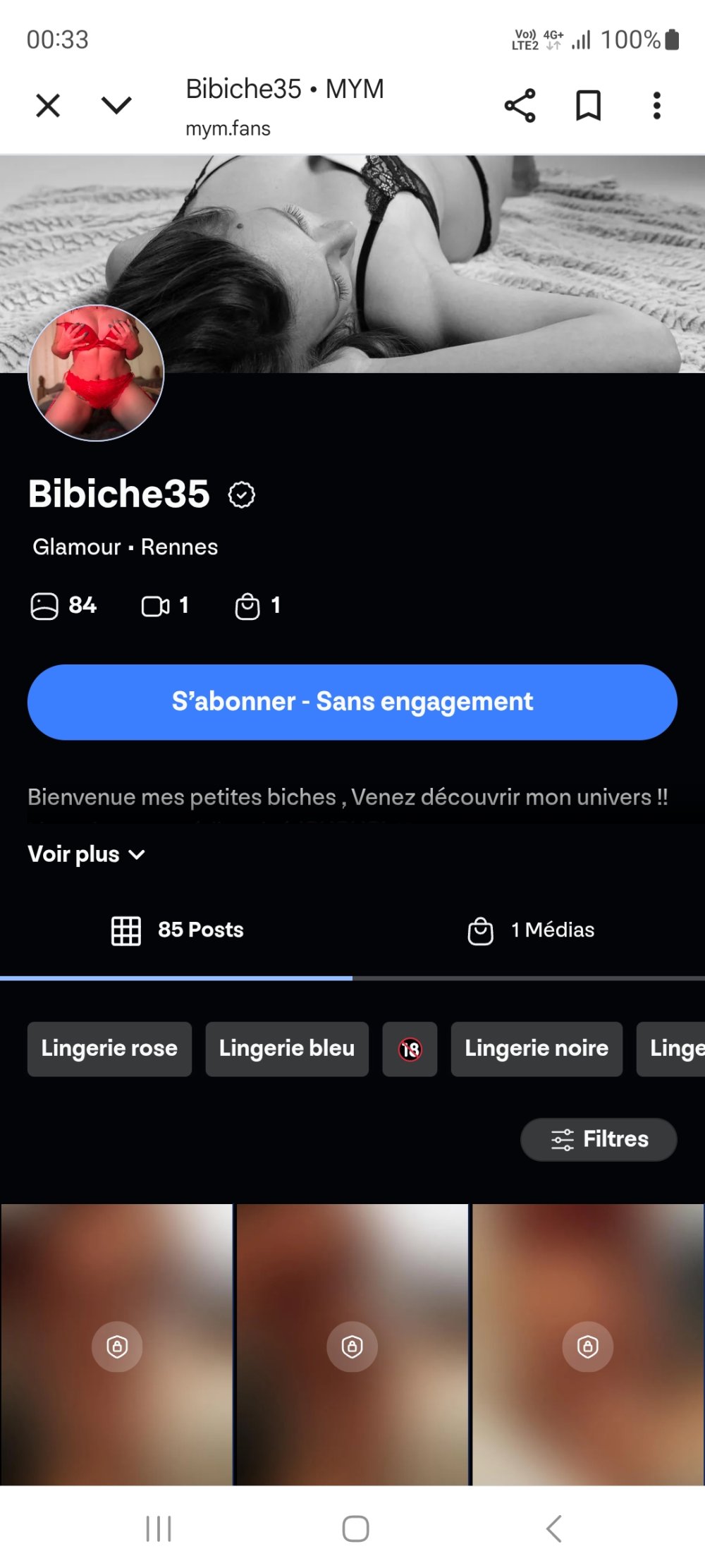Expand bio with Voir plus
The height and width of the screenshot is (1568, 705).
coord(86,854)
